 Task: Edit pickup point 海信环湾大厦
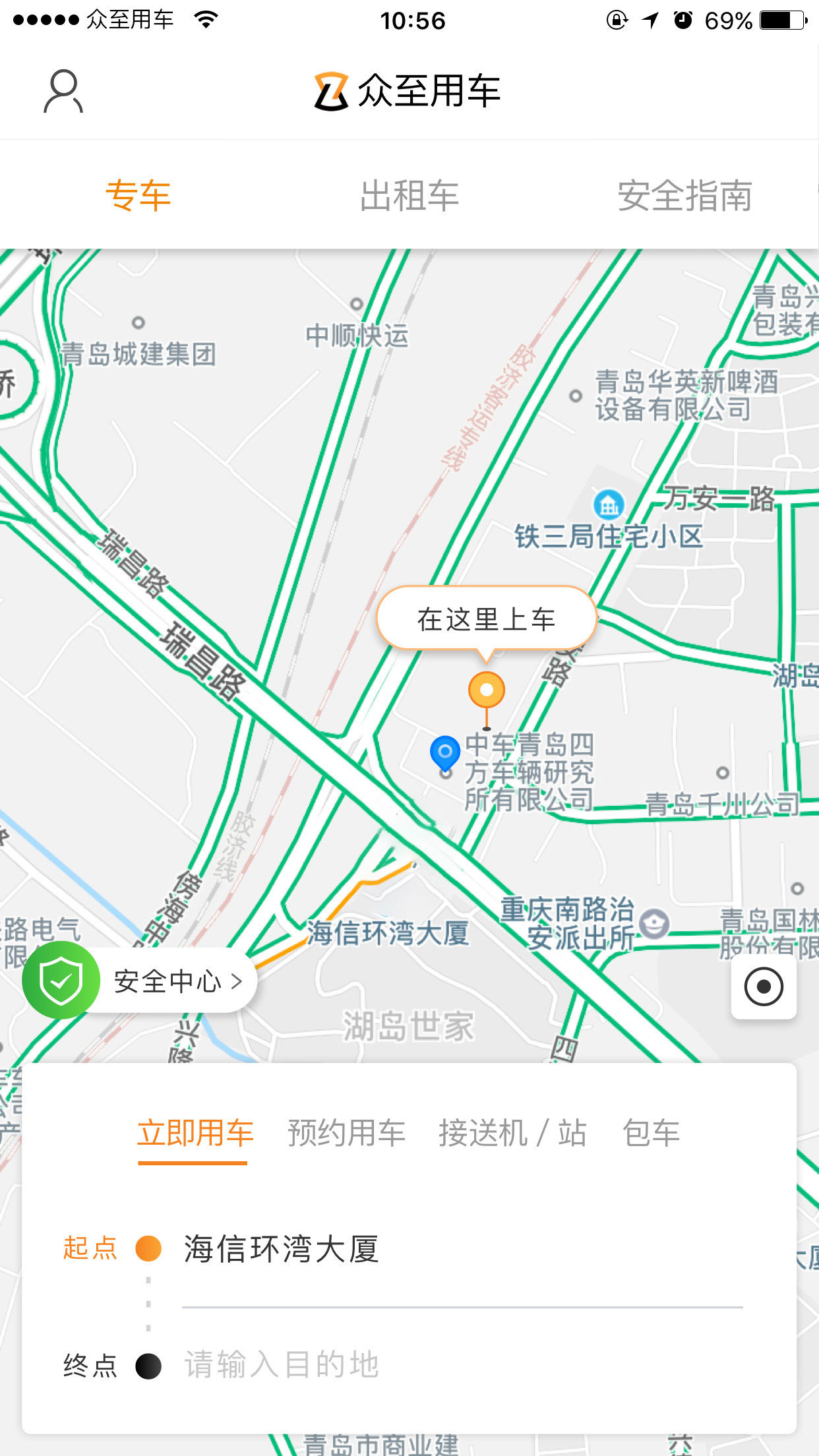click(462, 1248)
